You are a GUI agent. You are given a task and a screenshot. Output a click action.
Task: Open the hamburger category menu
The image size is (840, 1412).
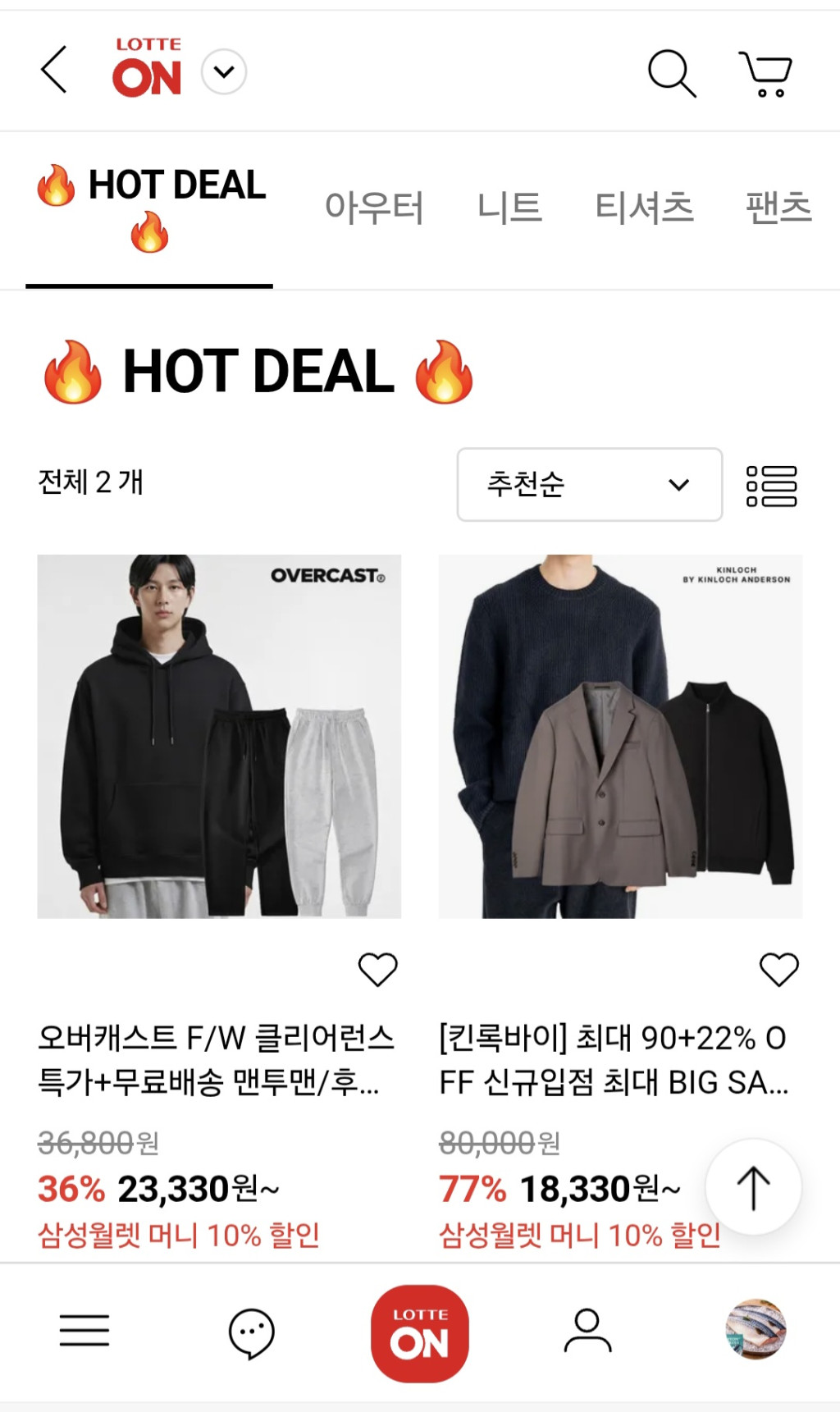click(84, 1330)
